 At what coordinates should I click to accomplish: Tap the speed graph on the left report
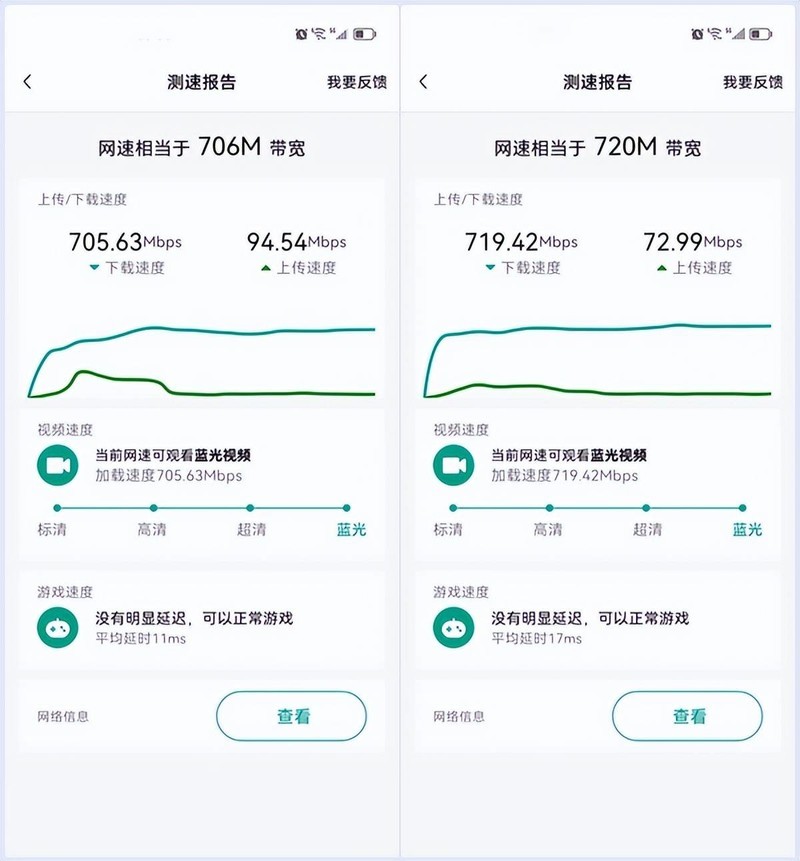[200, 355]
